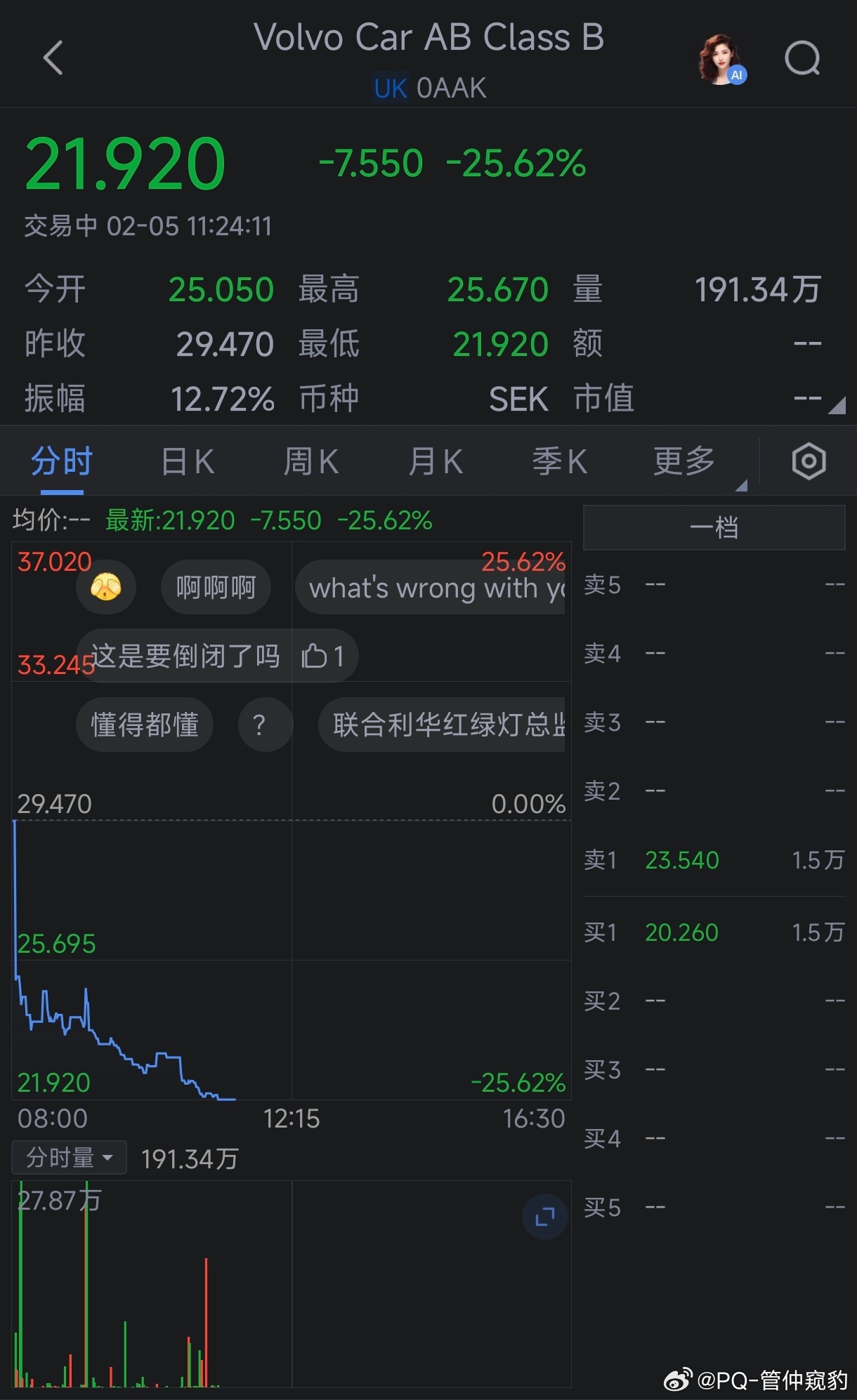Viewport: 857px width, 1400px height.
Task: Tap the 🙈 emoji danmaku bubble
Action: (x=106, y=588)
